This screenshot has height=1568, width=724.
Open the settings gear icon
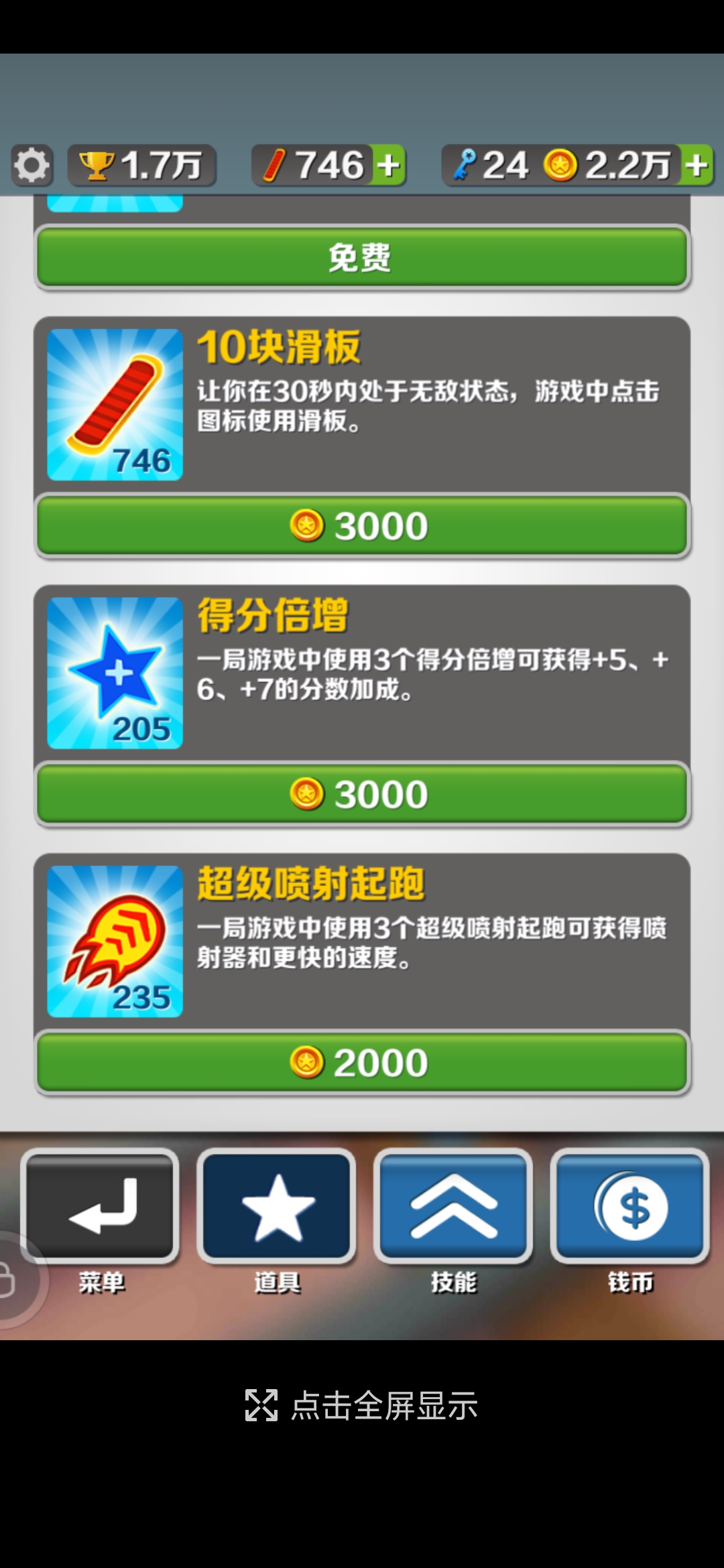[x=32, y=166]
